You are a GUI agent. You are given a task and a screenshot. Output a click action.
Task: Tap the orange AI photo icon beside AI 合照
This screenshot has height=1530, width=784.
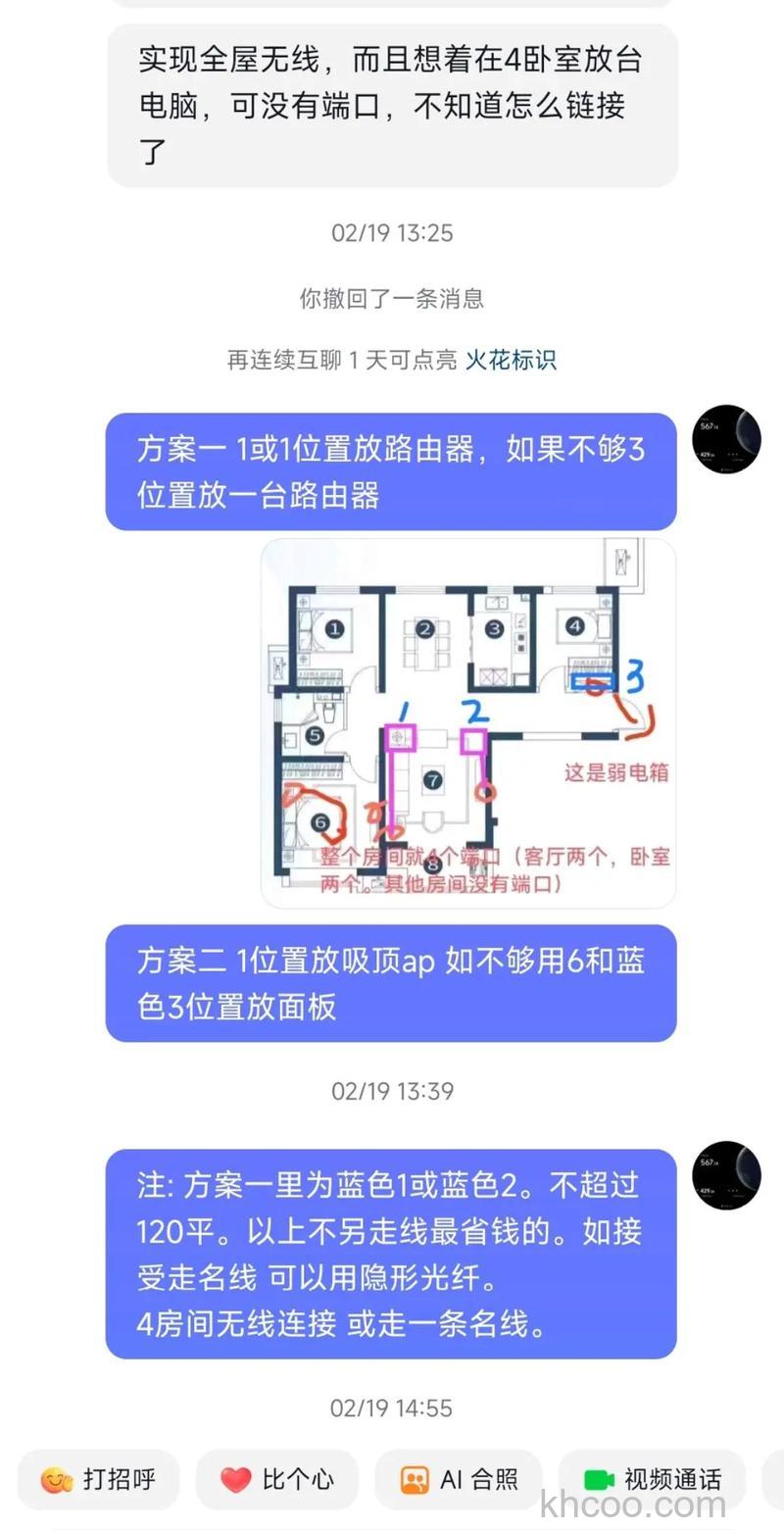(x=416, y=1480)
